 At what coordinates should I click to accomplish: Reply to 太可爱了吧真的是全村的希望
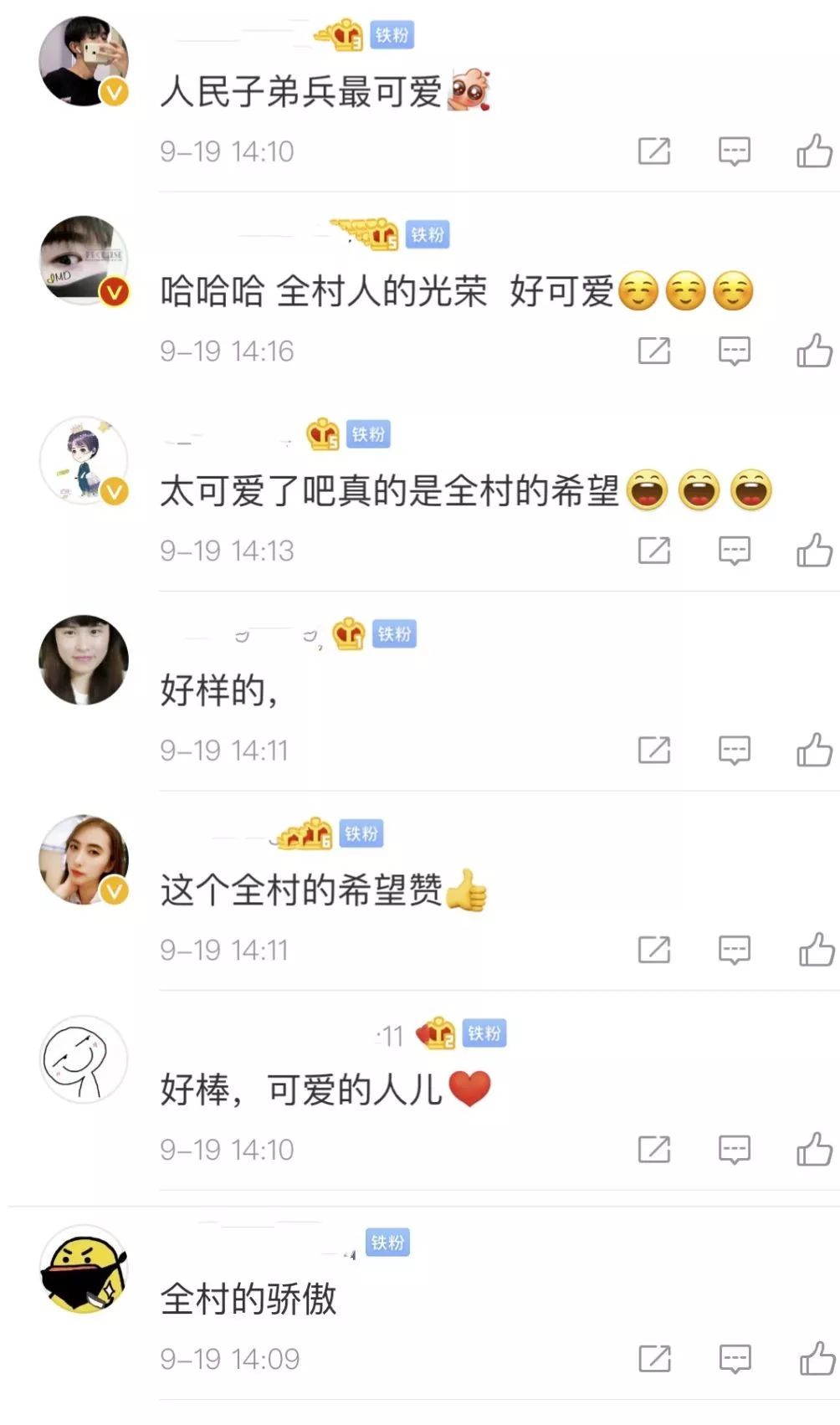(x=735, y=551)
